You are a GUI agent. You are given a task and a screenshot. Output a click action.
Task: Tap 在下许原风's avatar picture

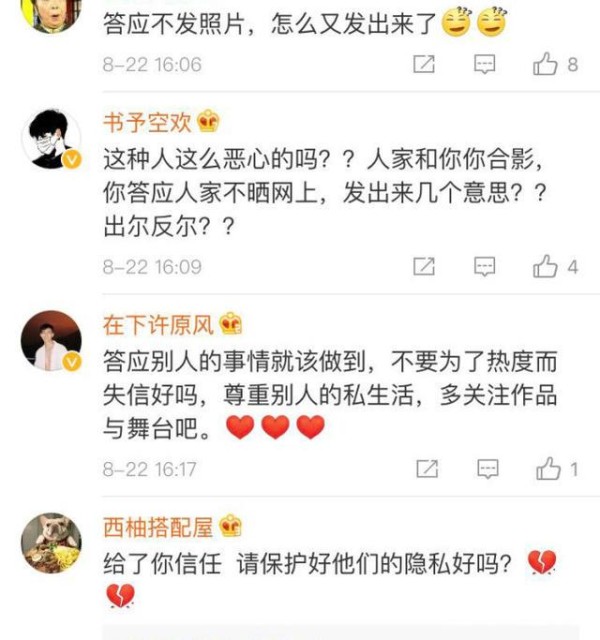coord(50,341)
